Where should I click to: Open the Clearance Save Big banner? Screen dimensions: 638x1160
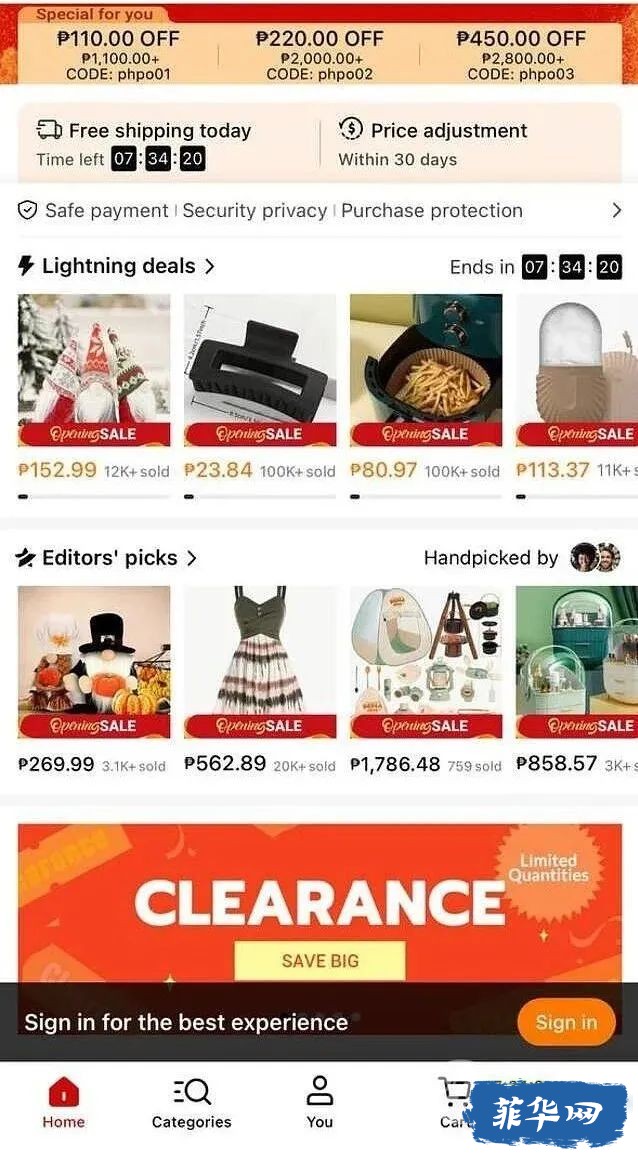(x=319, y=900)
